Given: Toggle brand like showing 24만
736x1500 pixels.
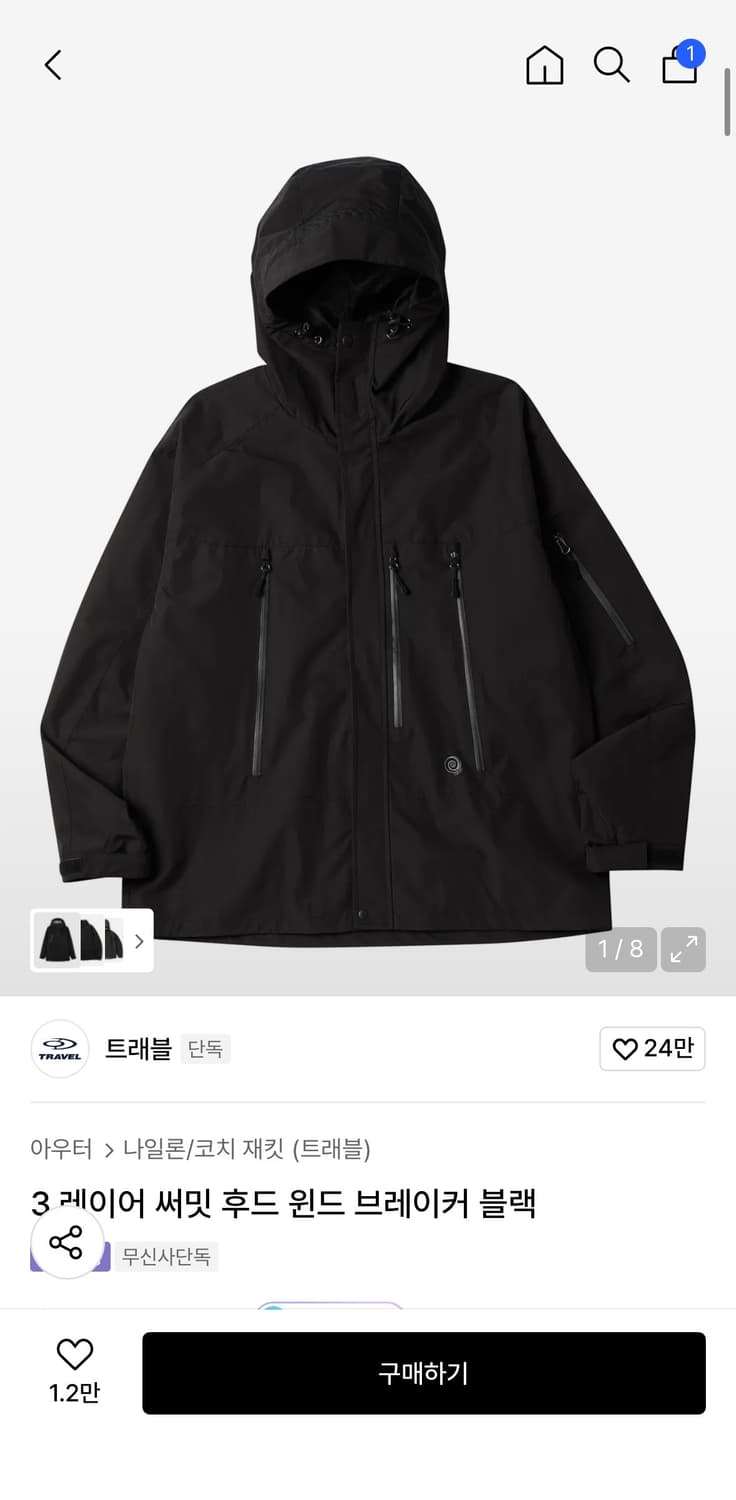Looking at the screenshot, I should [652, 1049].
